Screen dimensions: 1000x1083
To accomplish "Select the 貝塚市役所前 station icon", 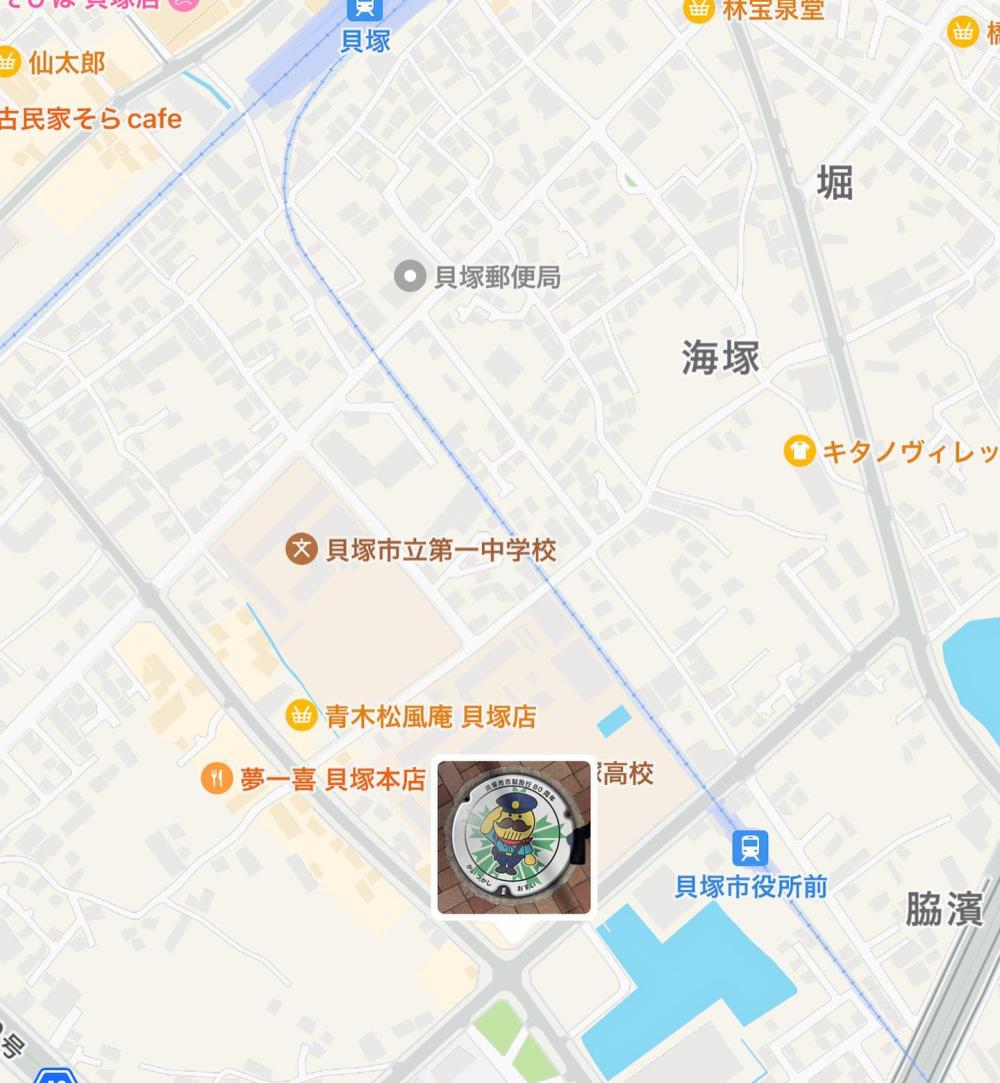I will (749, 849).
